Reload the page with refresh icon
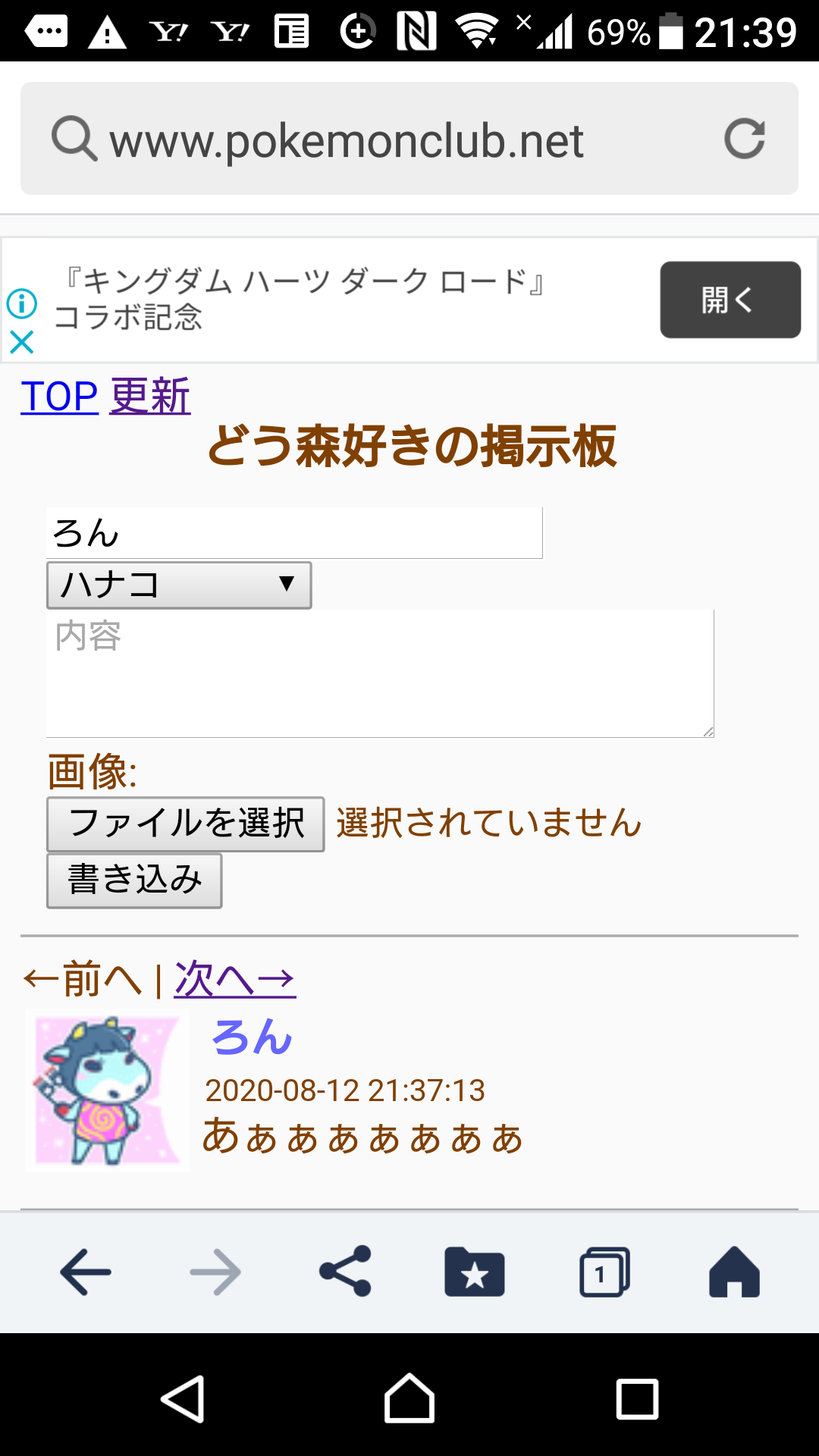The image size is (819, 1456). click(744, 139)
